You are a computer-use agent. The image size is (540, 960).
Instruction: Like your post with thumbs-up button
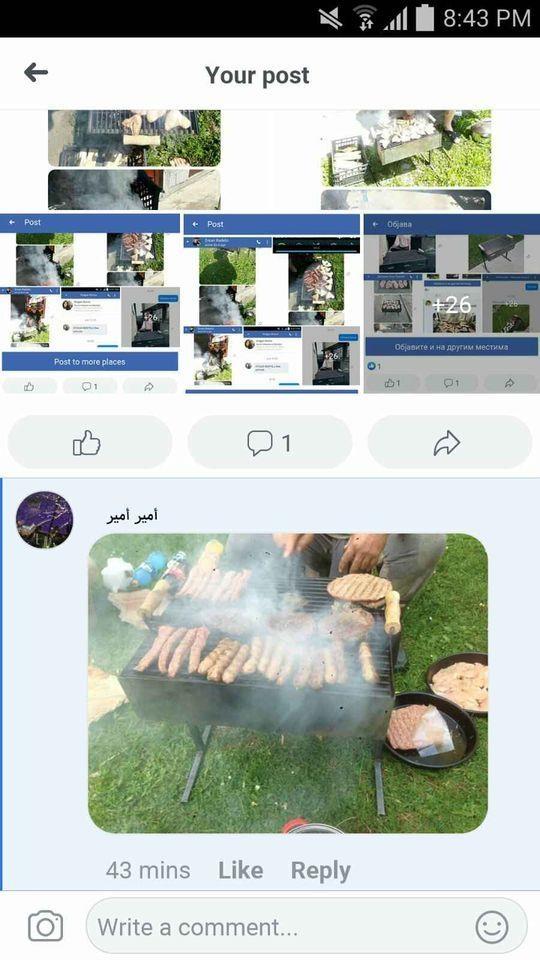point(89,442)
